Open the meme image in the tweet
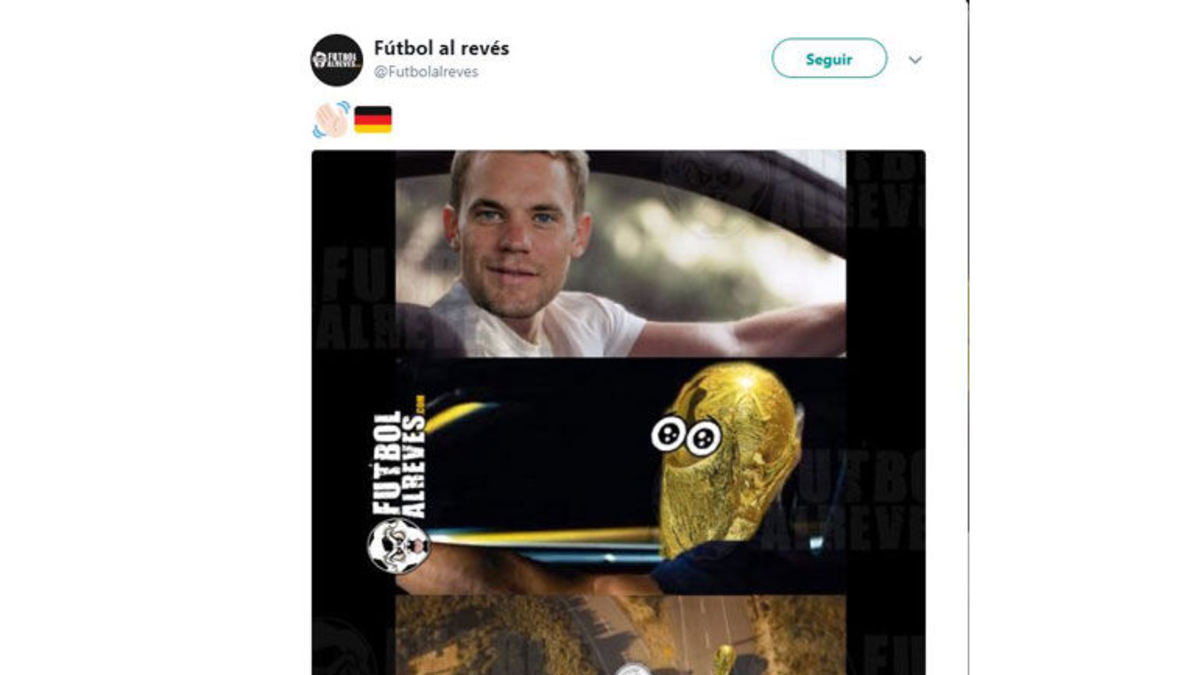The height and width of the screenshot is (675, 1200). (618, 410)
